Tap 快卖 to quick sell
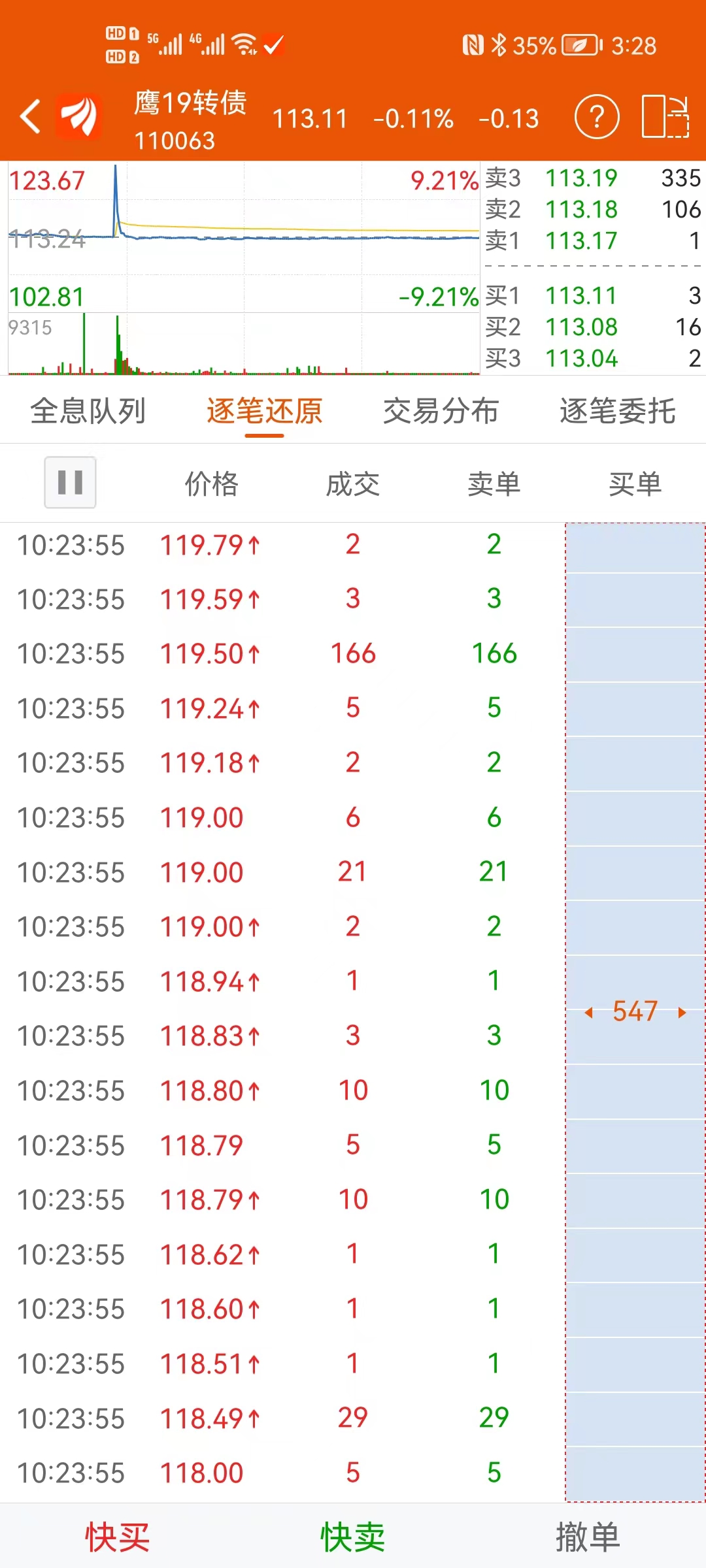706x1568 pixels. point(353,1537)
